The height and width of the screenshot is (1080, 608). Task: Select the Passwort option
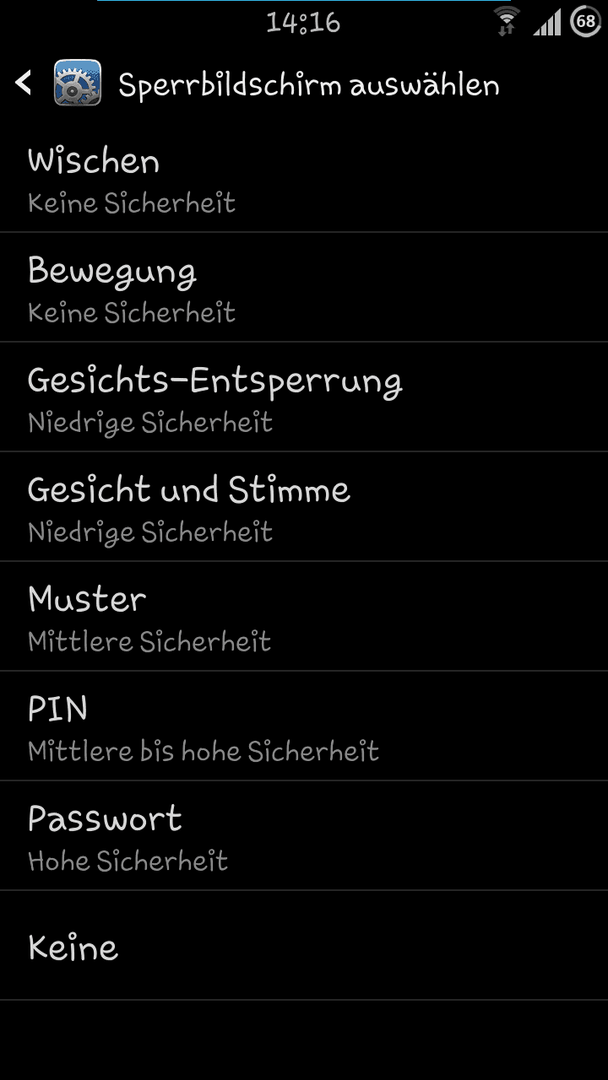pos(304,835)
